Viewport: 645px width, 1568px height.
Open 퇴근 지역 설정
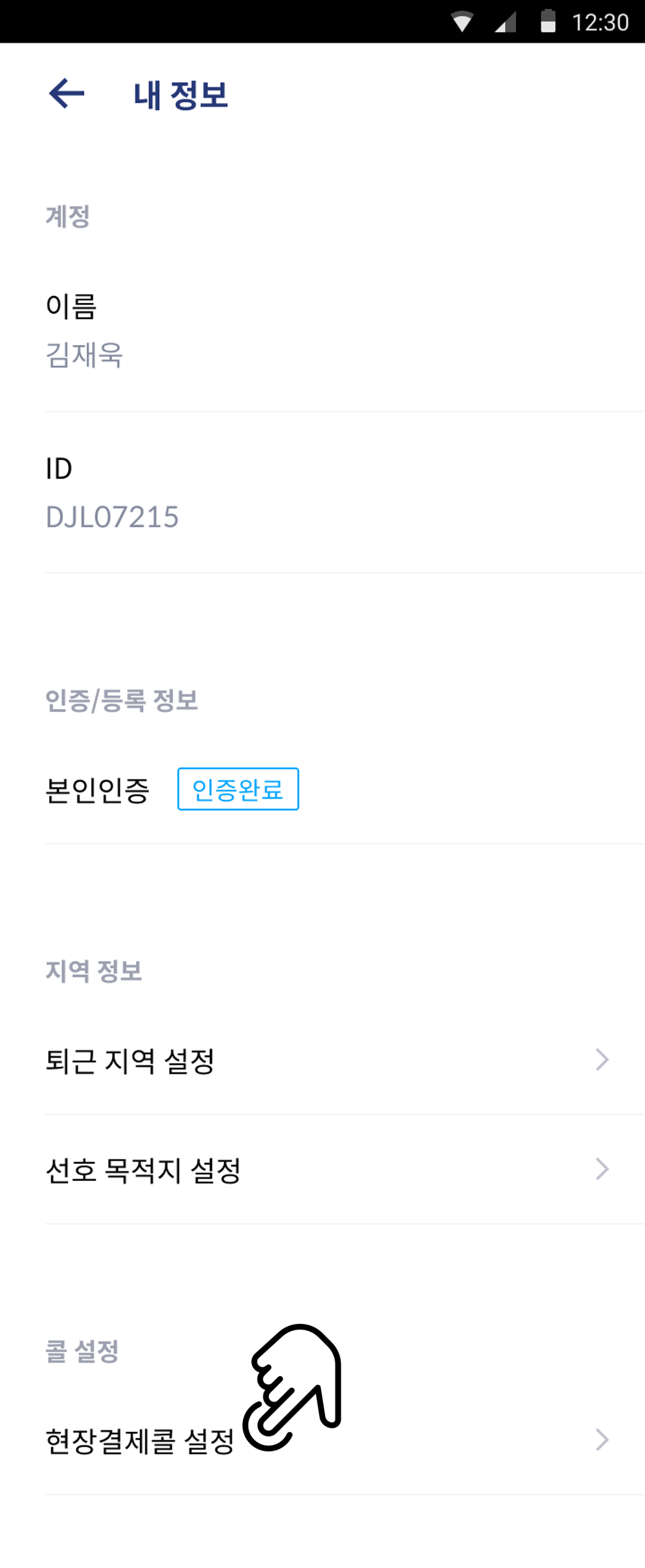[x=324, y=1060]
